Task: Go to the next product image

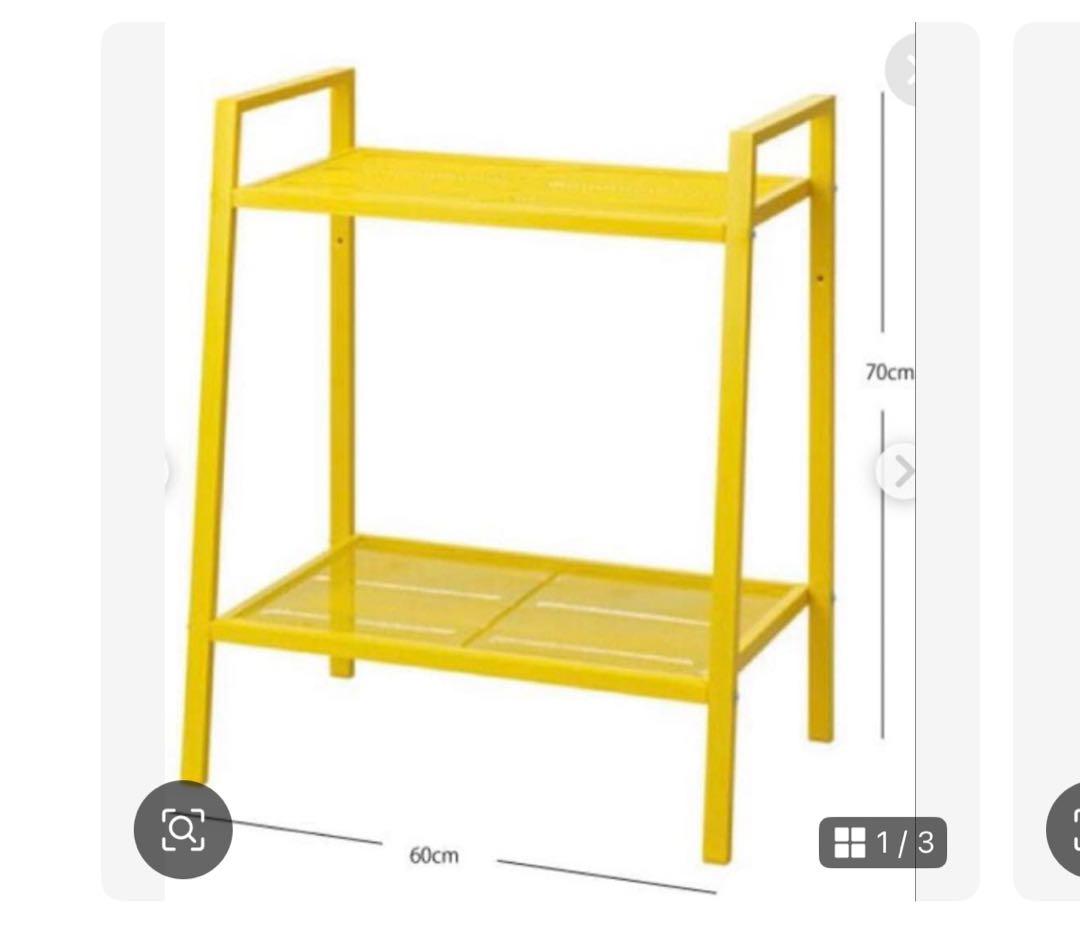Action: (x=899, y=471)
